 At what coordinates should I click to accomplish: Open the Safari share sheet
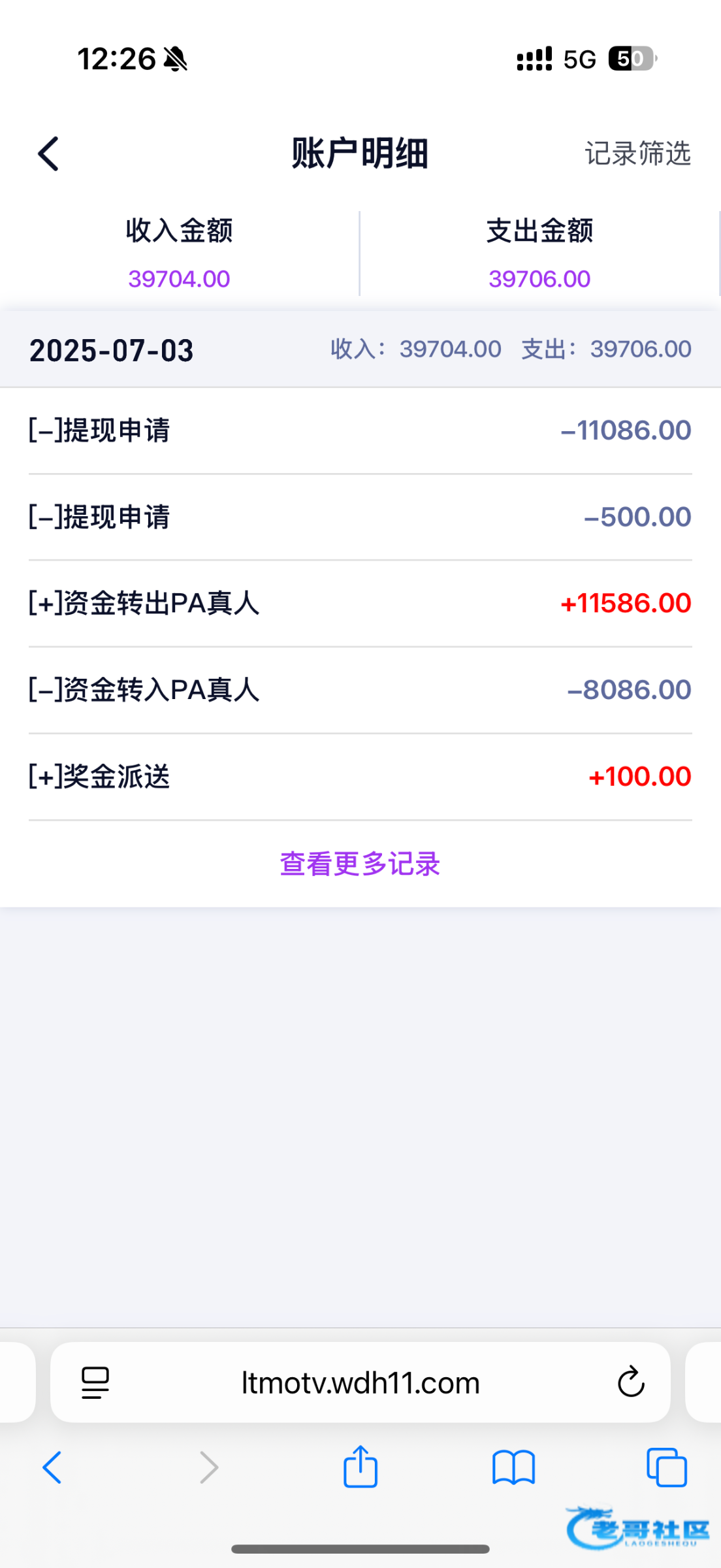[x=360, y=1466]
